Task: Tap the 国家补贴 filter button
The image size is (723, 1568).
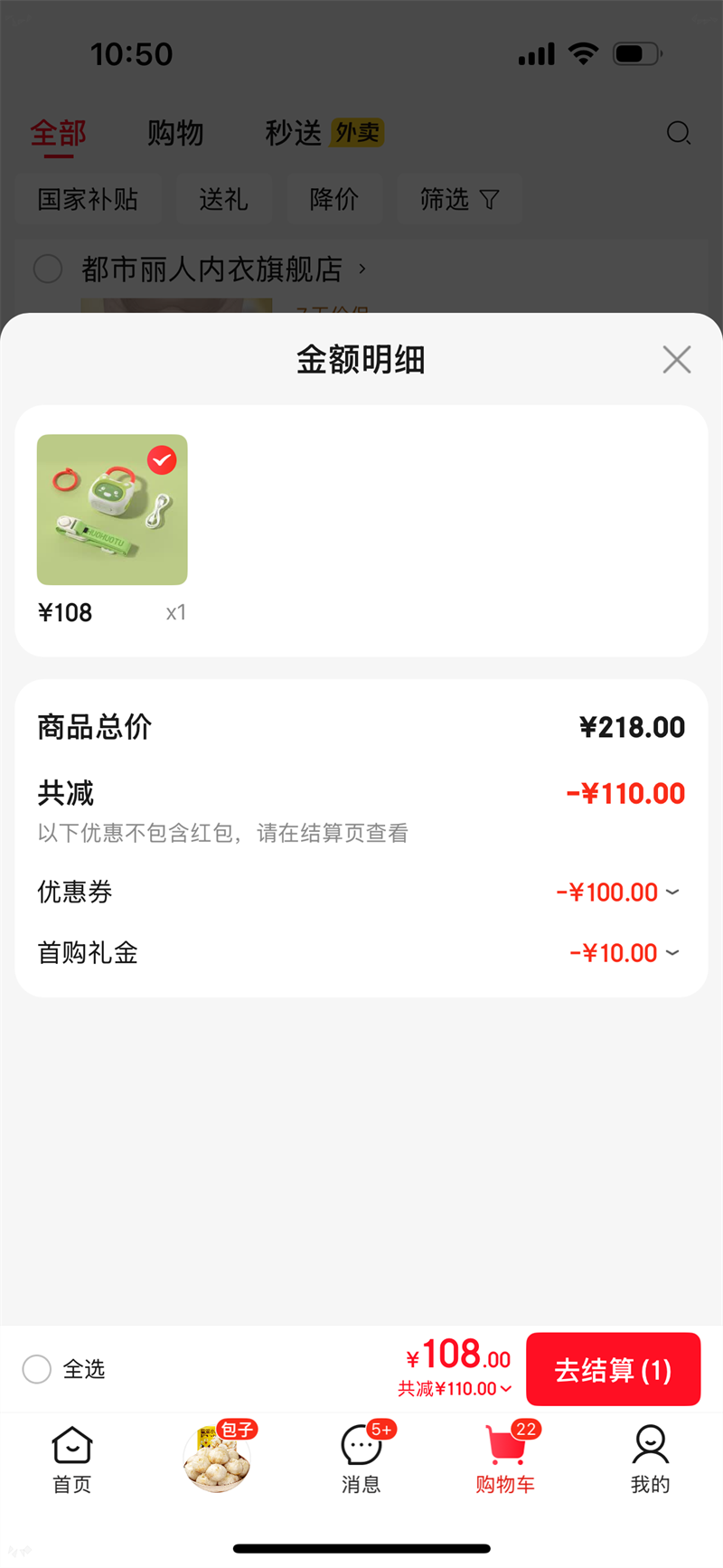Action: [89, 199]
